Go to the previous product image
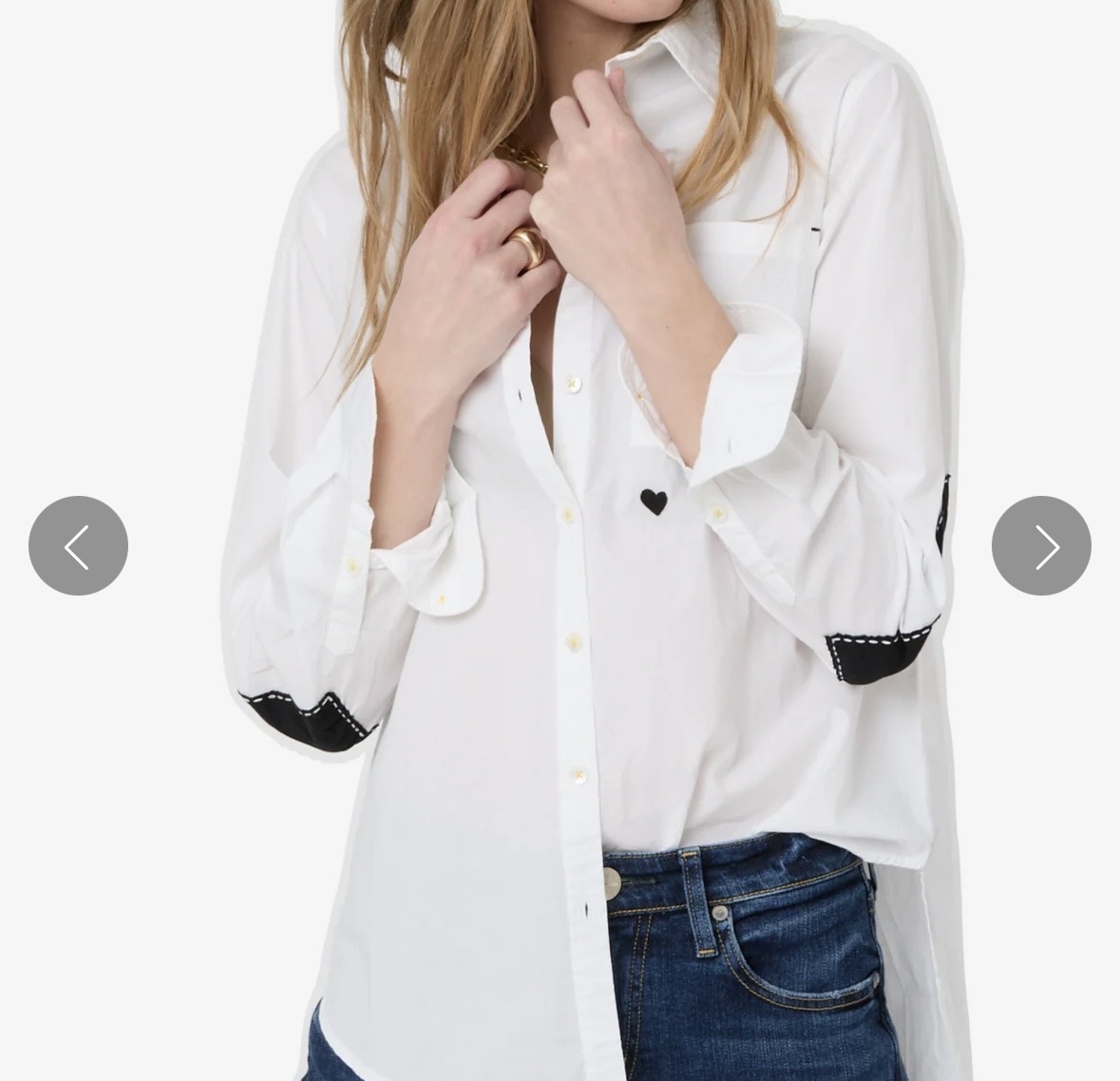Screen dimensions: 1120x1081 coord(78,546)
